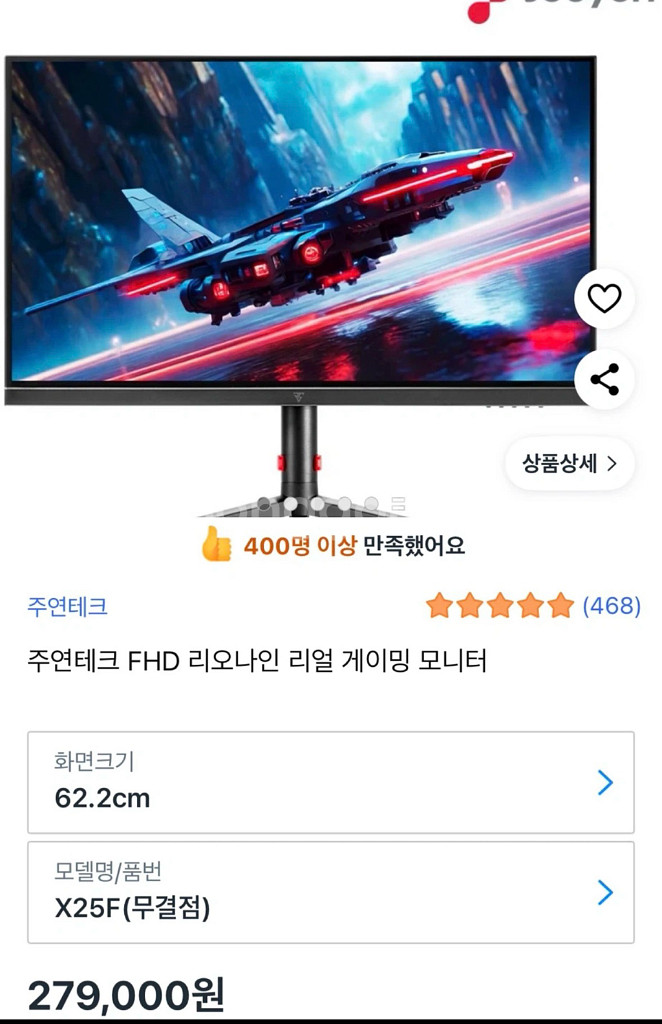
Task: Open the 상품상세 product details
Action: coord(569,464)
